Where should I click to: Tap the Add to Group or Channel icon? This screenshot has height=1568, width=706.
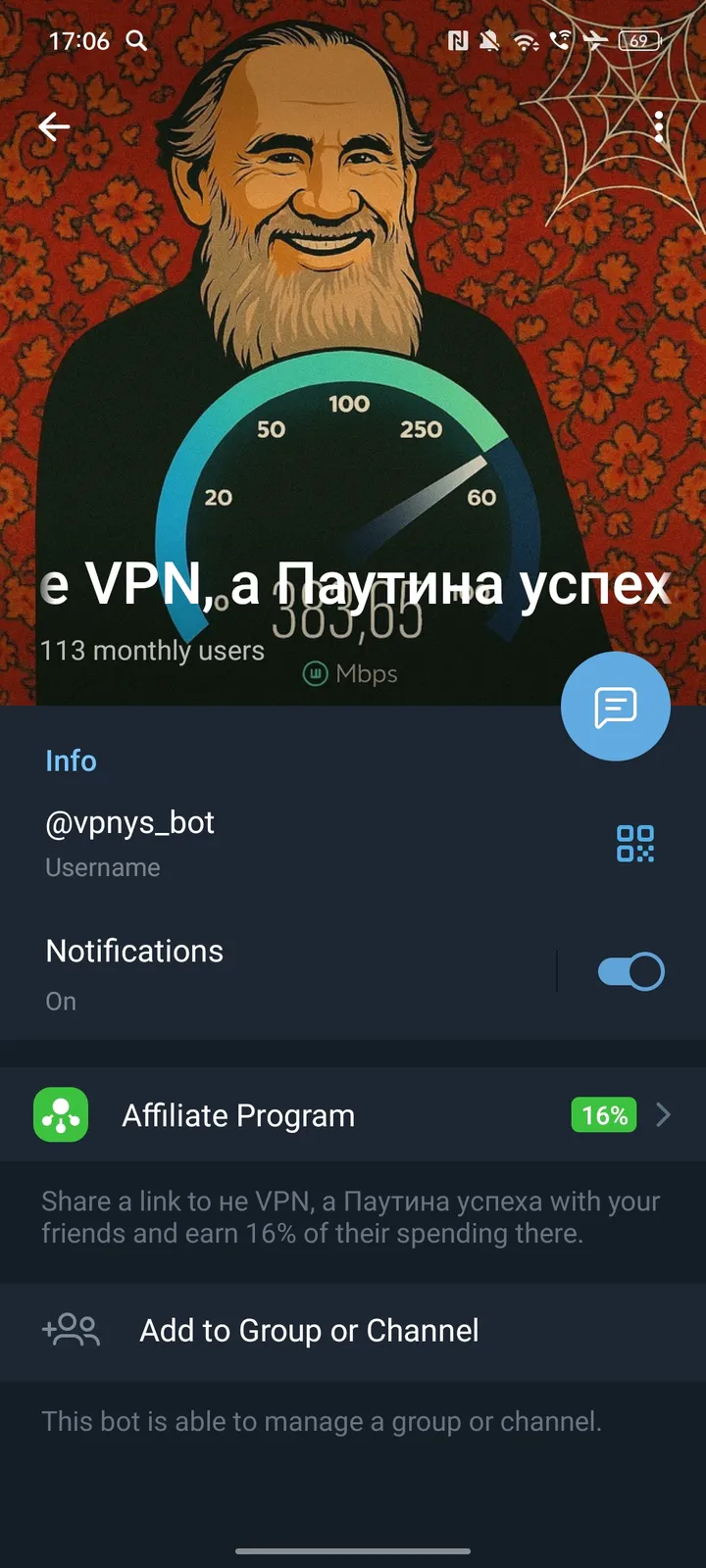coord(71,1330)
